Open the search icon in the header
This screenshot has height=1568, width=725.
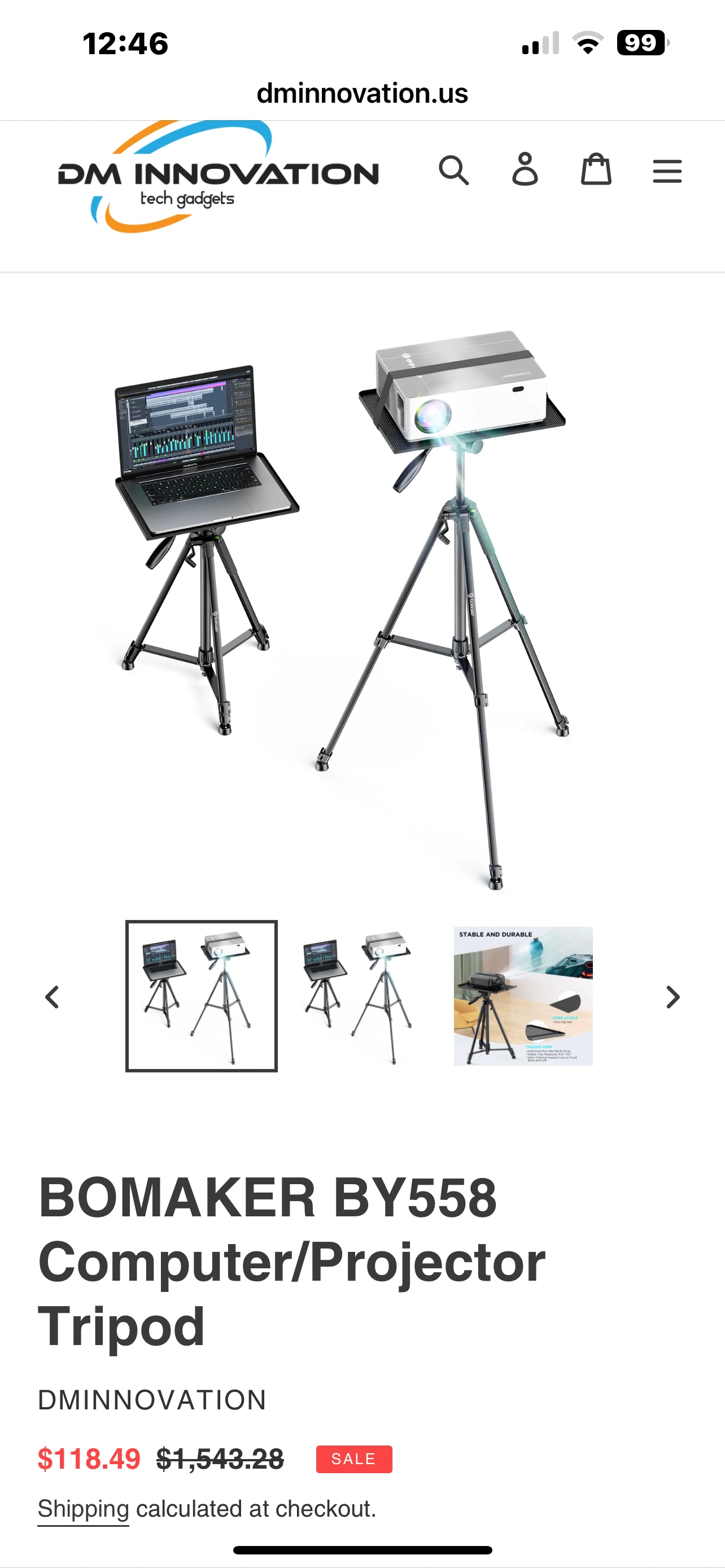pos(453,170)
